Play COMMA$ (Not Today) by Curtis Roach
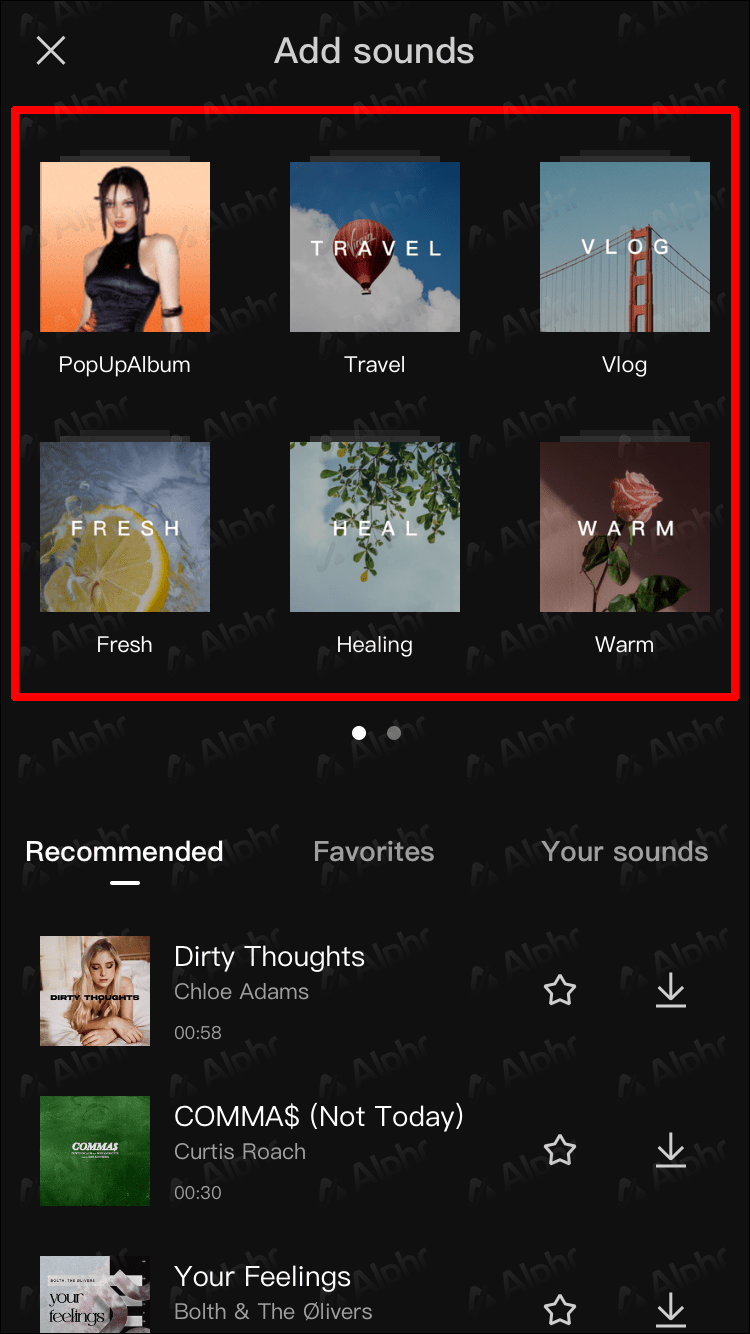Image resolution: width=750 pixels, height=1334 pixels. coord(95,1151)
